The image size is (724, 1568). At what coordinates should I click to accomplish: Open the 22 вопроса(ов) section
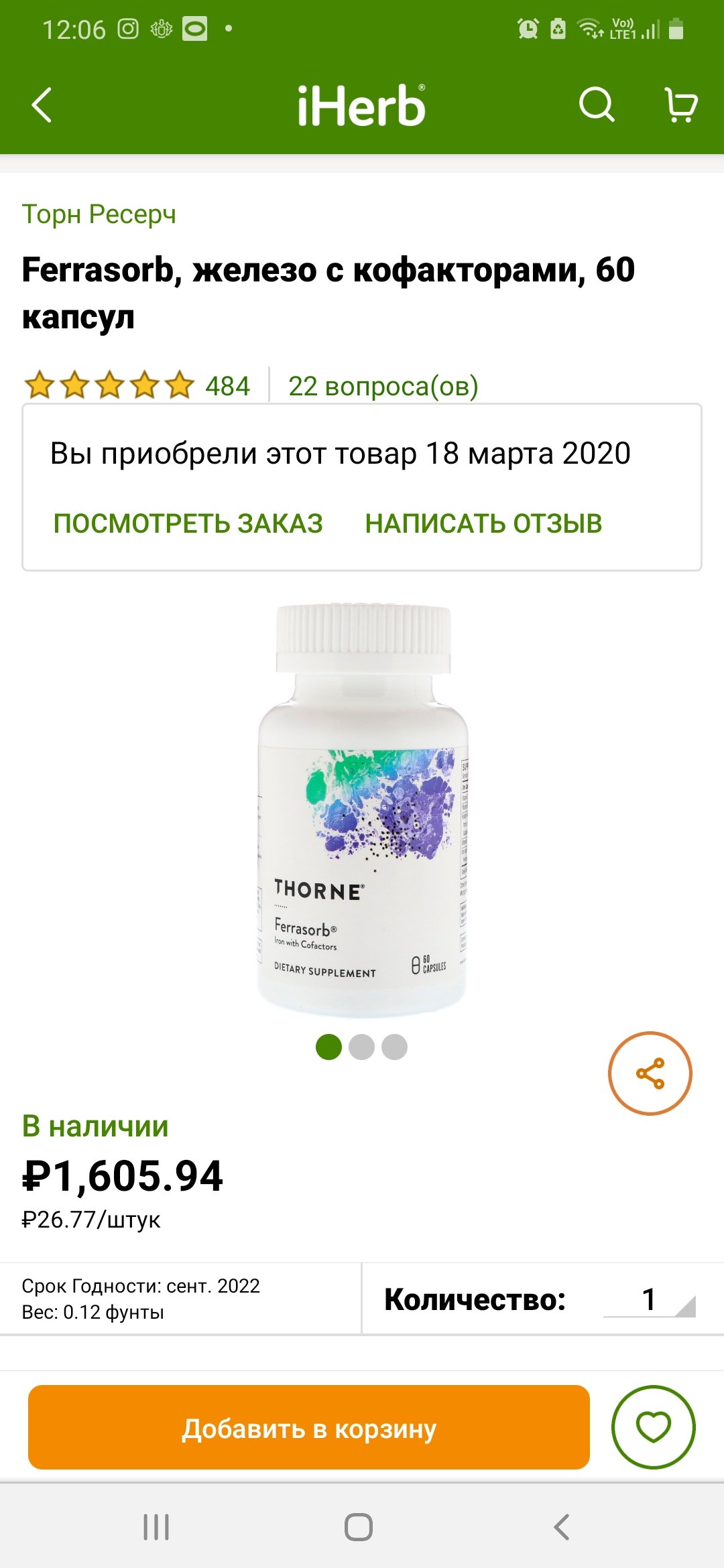pyautogui.click(x=383, y=386)
